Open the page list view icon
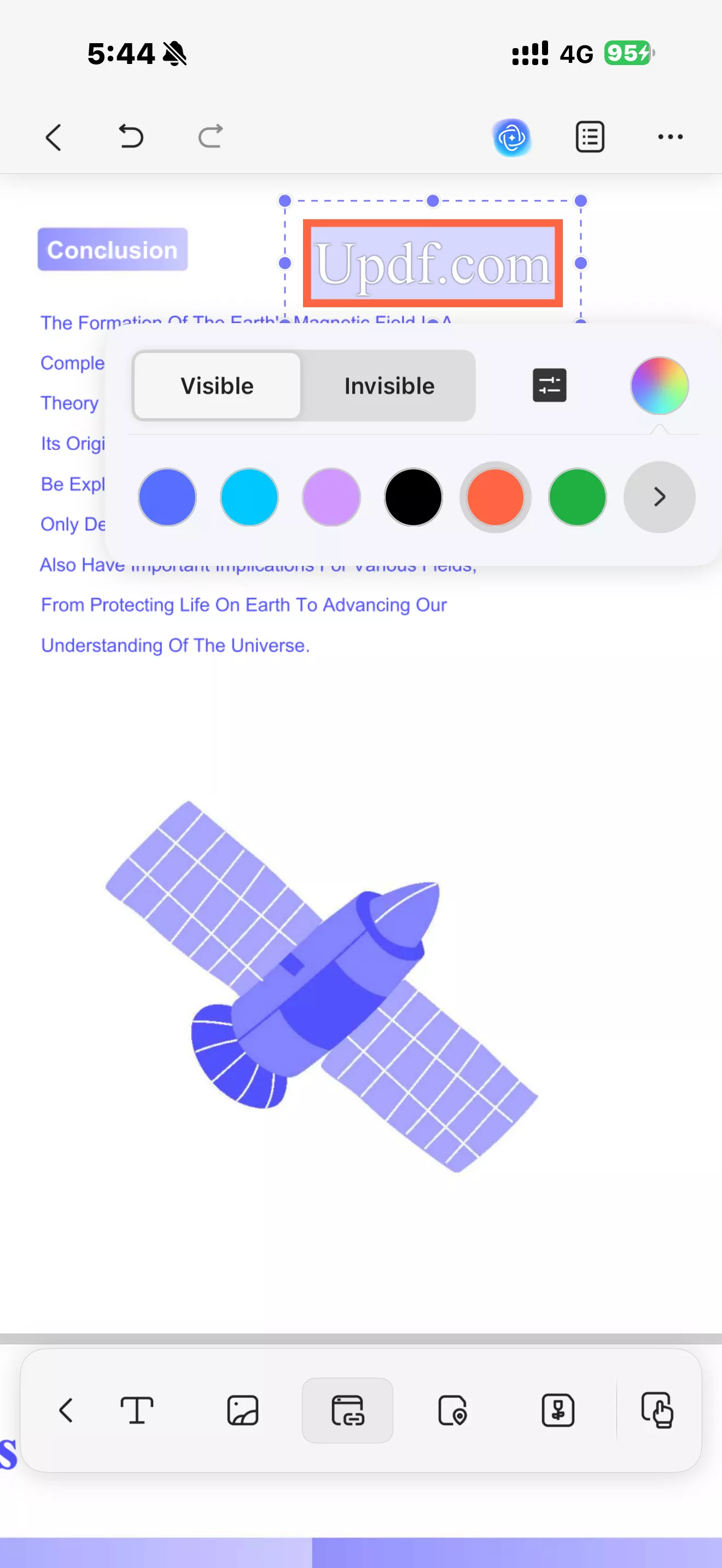Screen dimensions: 722x1568 click(589, 137)
